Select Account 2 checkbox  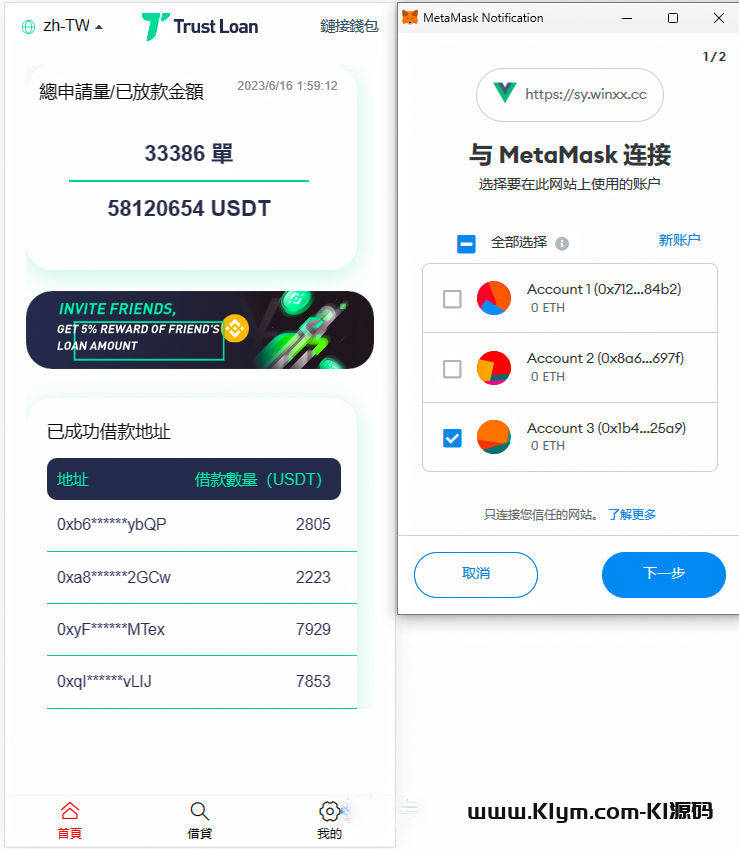point(452,368)
